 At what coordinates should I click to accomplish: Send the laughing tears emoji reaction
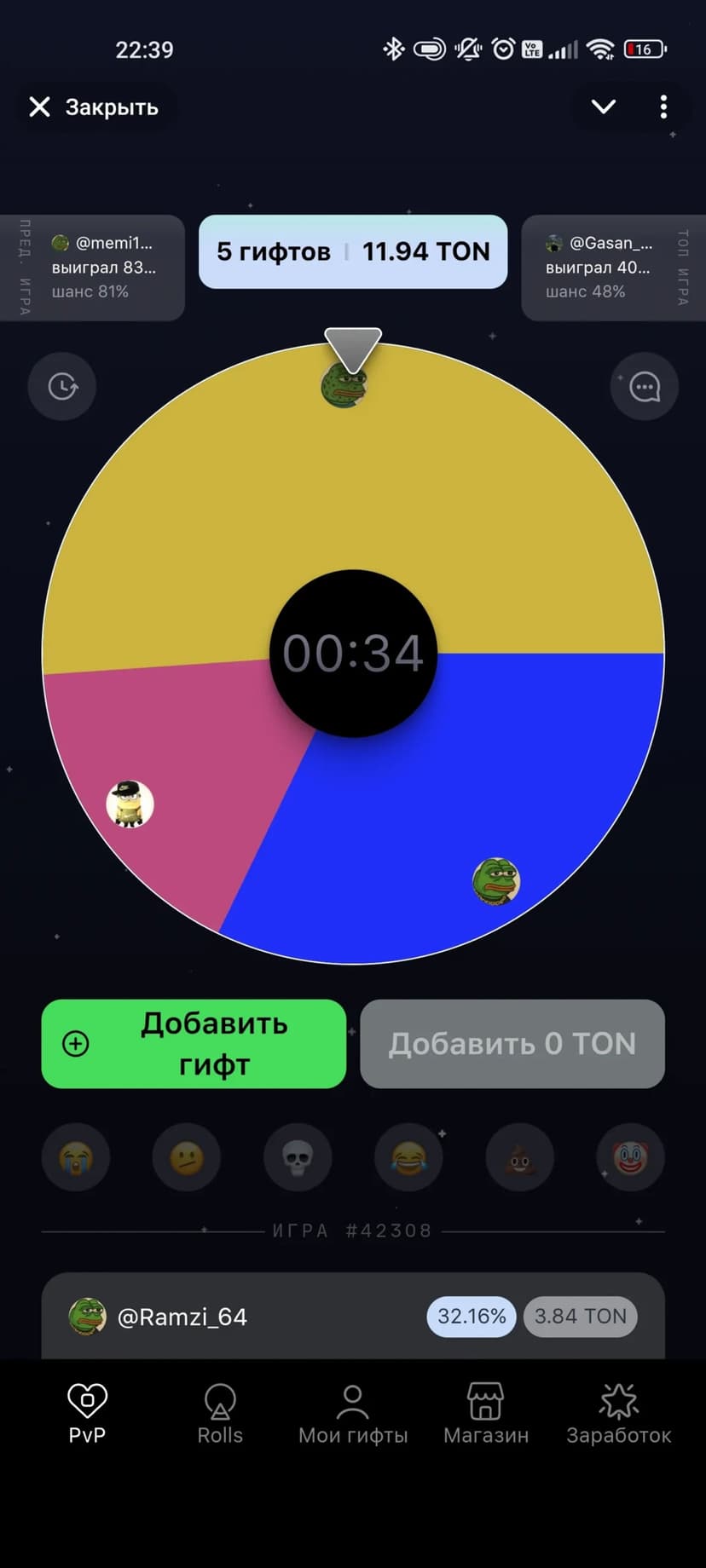coord(408,1157)
